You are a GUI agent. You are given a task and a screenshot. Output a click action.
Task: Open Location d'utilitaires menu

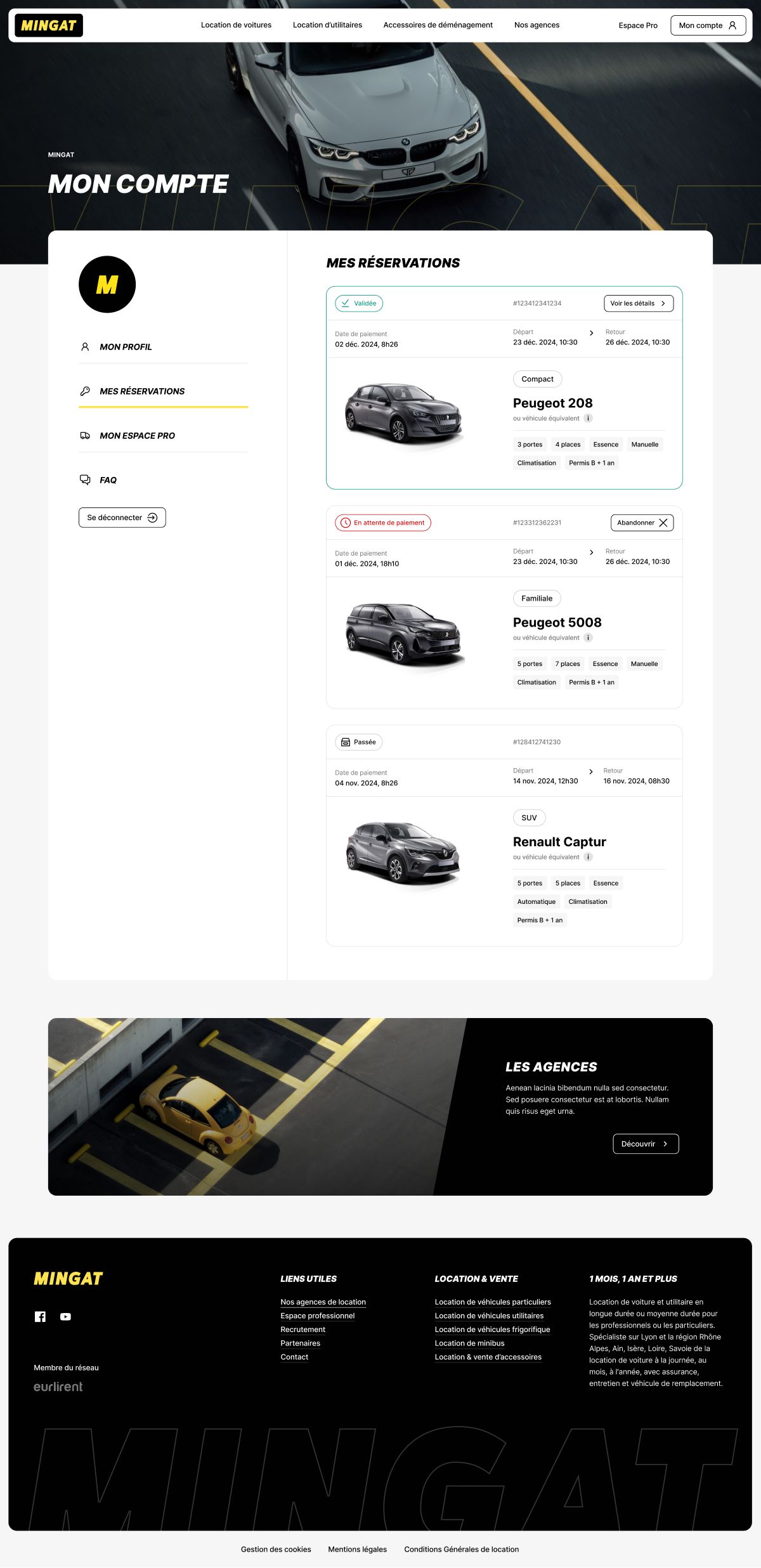[x=327, y=25]
